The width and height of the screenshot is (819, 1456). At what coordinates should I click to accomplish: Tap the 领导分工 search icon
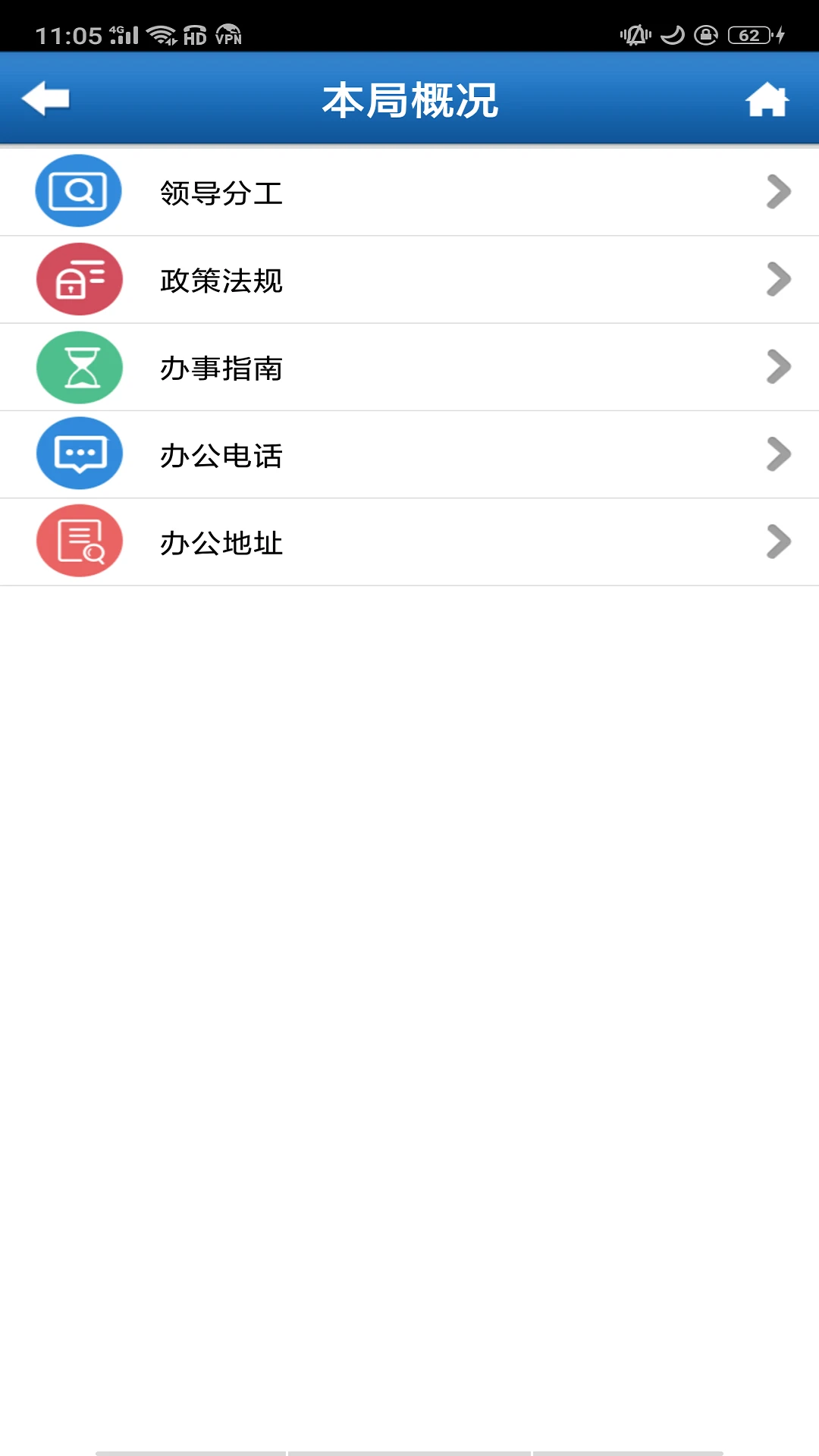point(78,191)
